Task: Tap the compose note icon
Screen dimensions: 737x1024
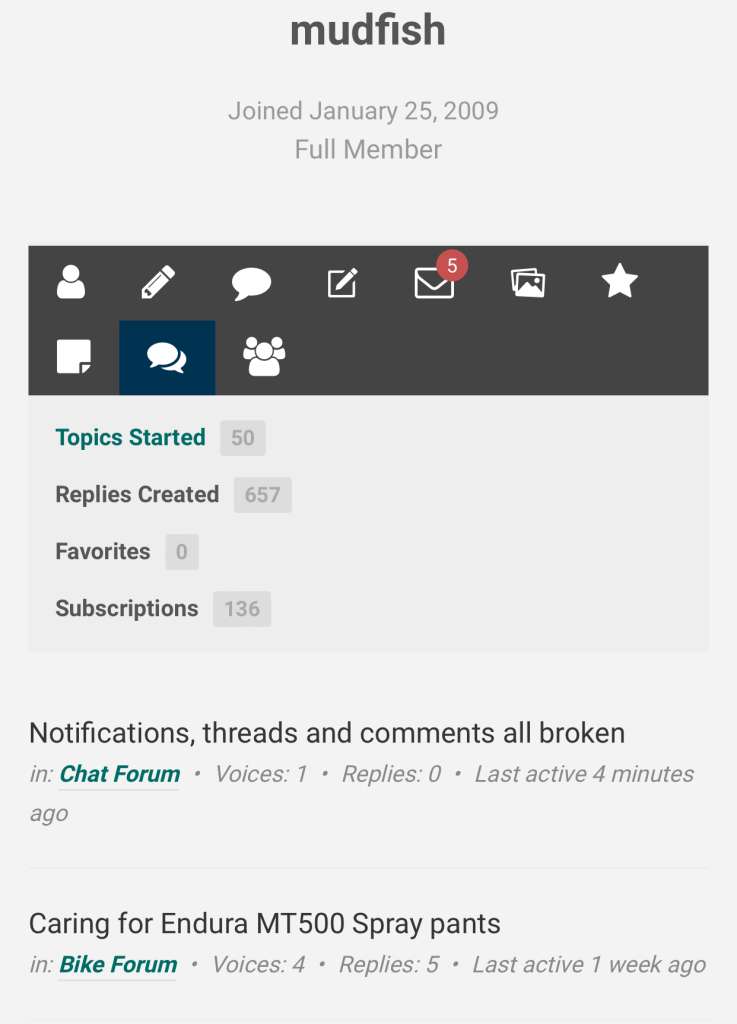Action: coord(343,284)
